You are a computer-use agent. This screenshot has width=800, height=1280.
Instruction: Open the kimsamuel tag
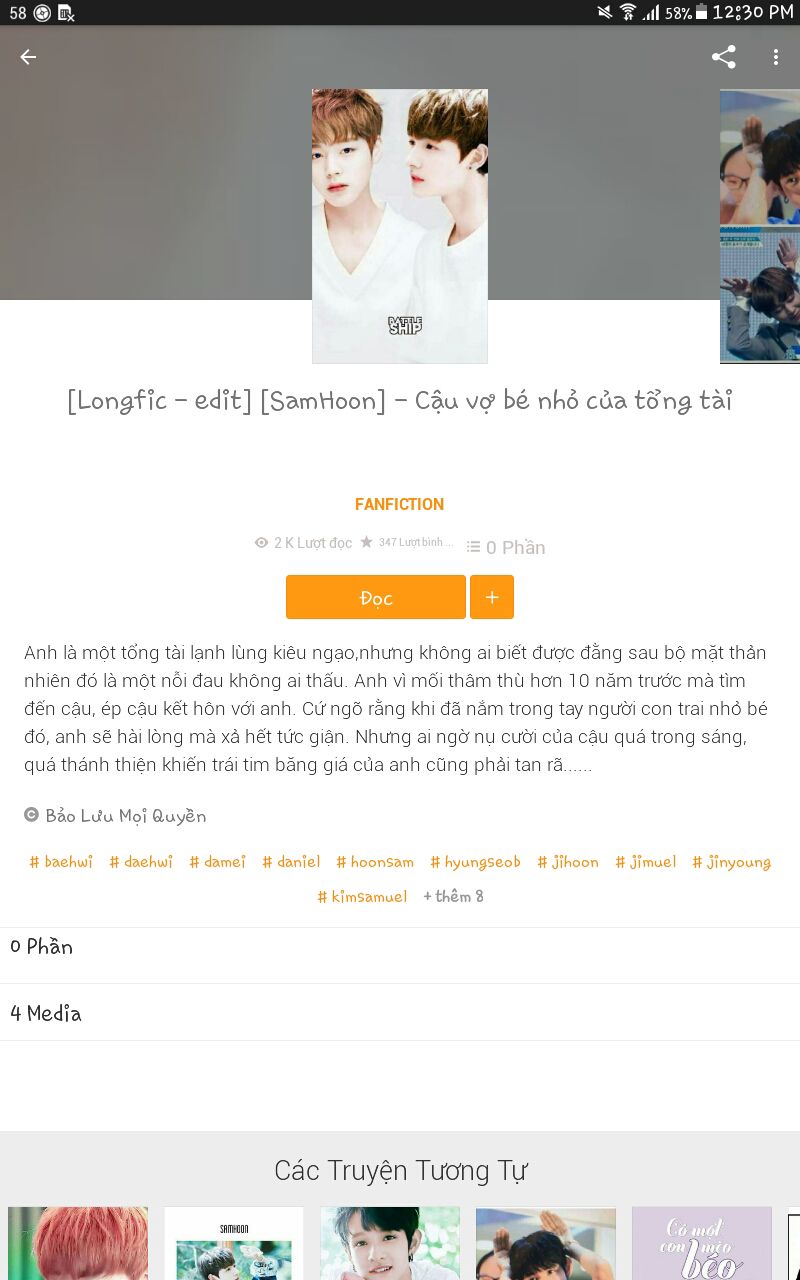[x=362, y=897]
